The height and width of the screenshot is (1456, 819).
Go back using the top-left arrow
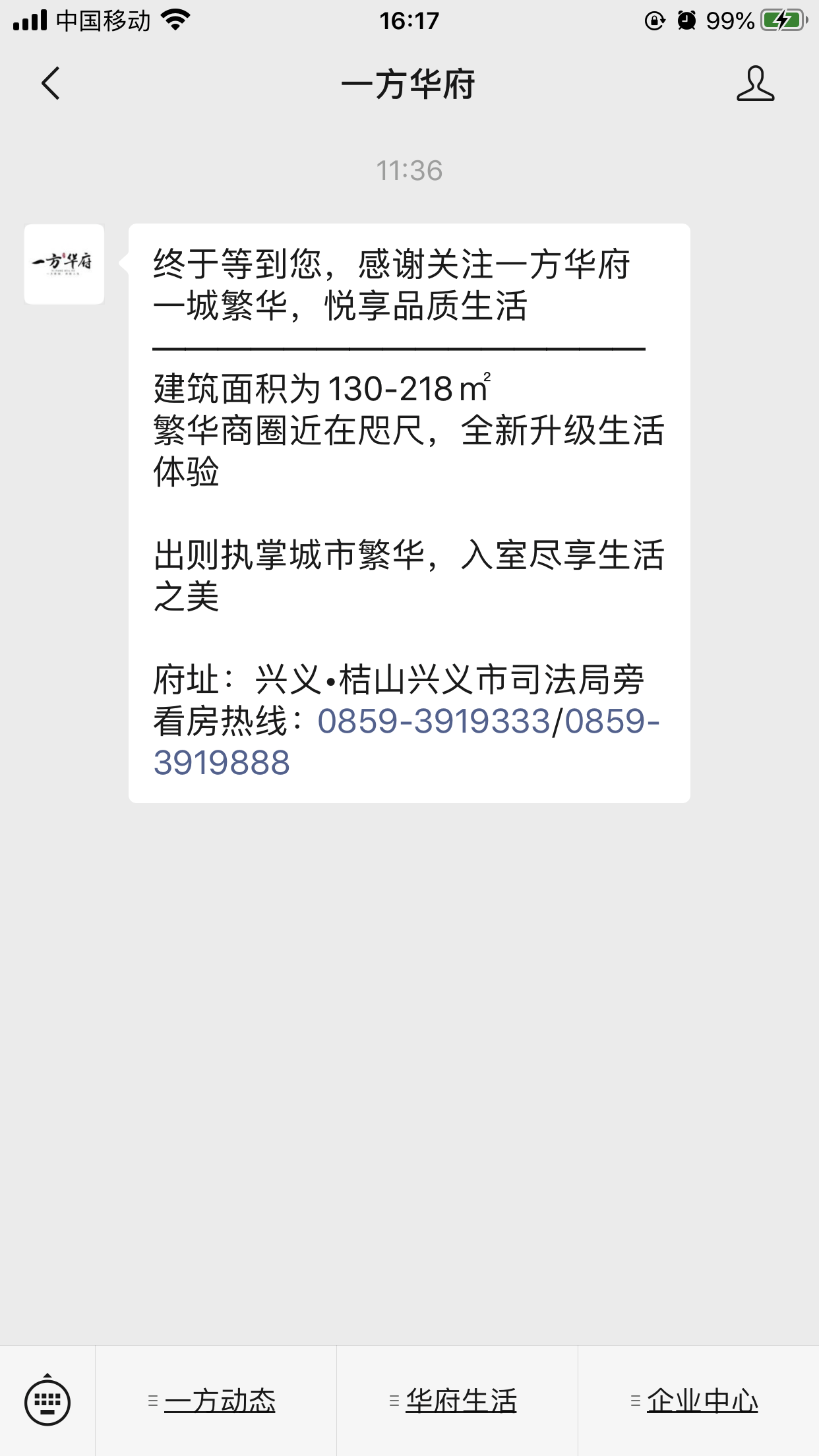51,84
